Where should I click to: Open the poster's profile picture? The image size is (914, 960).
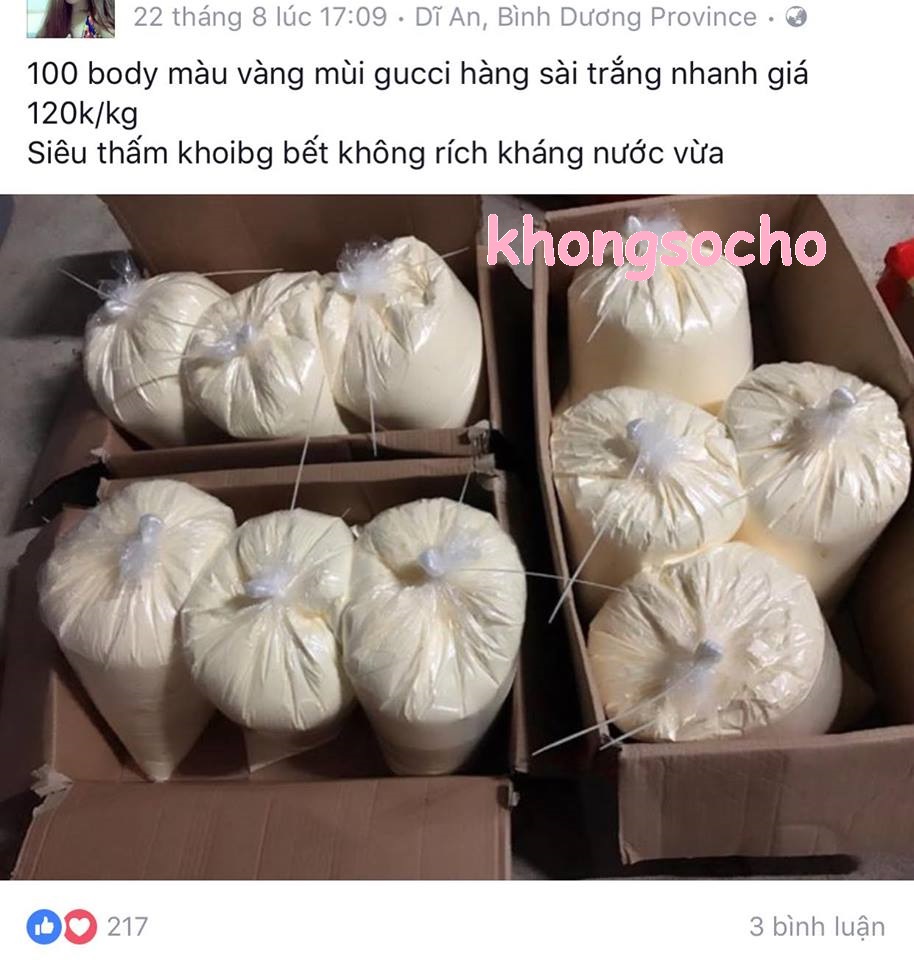70,17
